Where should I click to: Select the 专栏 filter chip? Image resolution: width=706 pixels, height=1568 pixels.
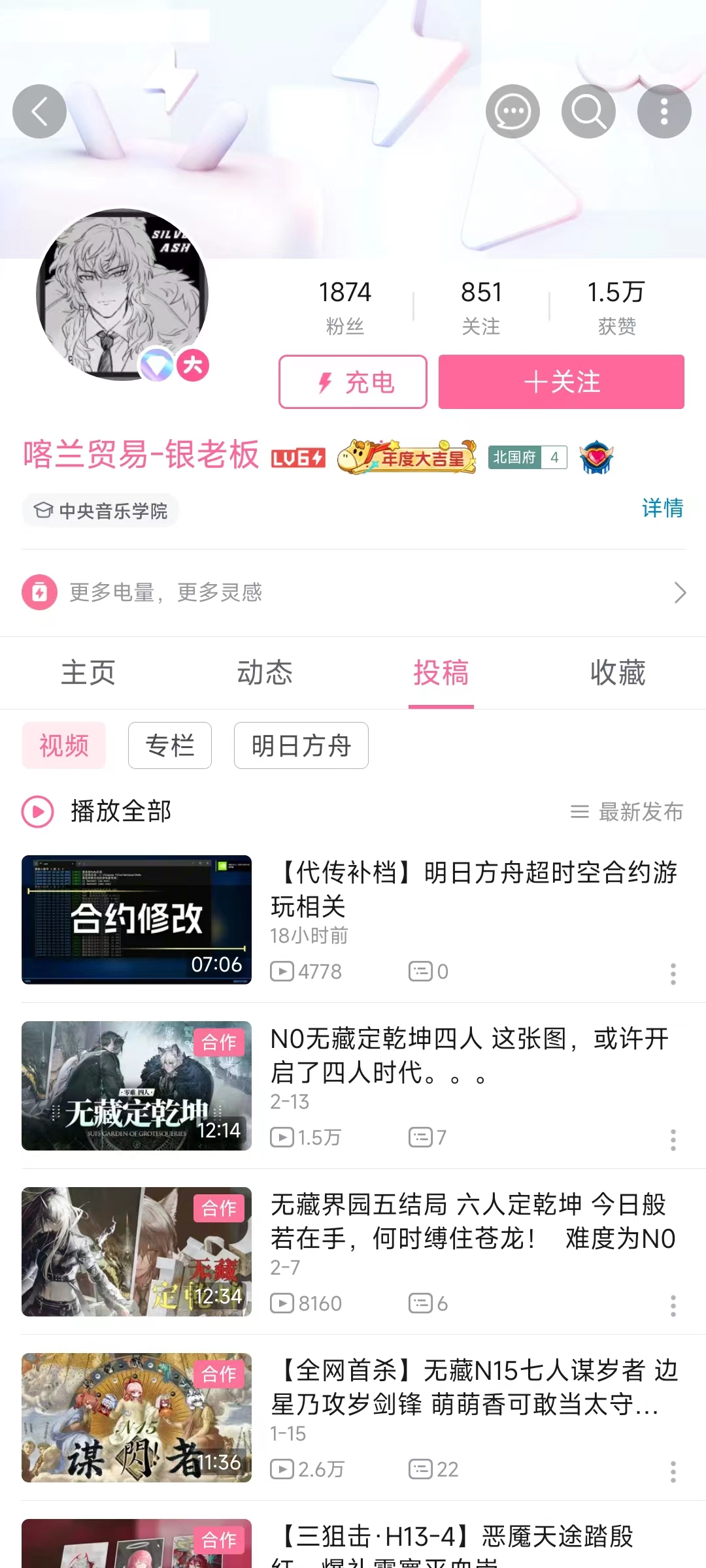[x=169, y=745]
